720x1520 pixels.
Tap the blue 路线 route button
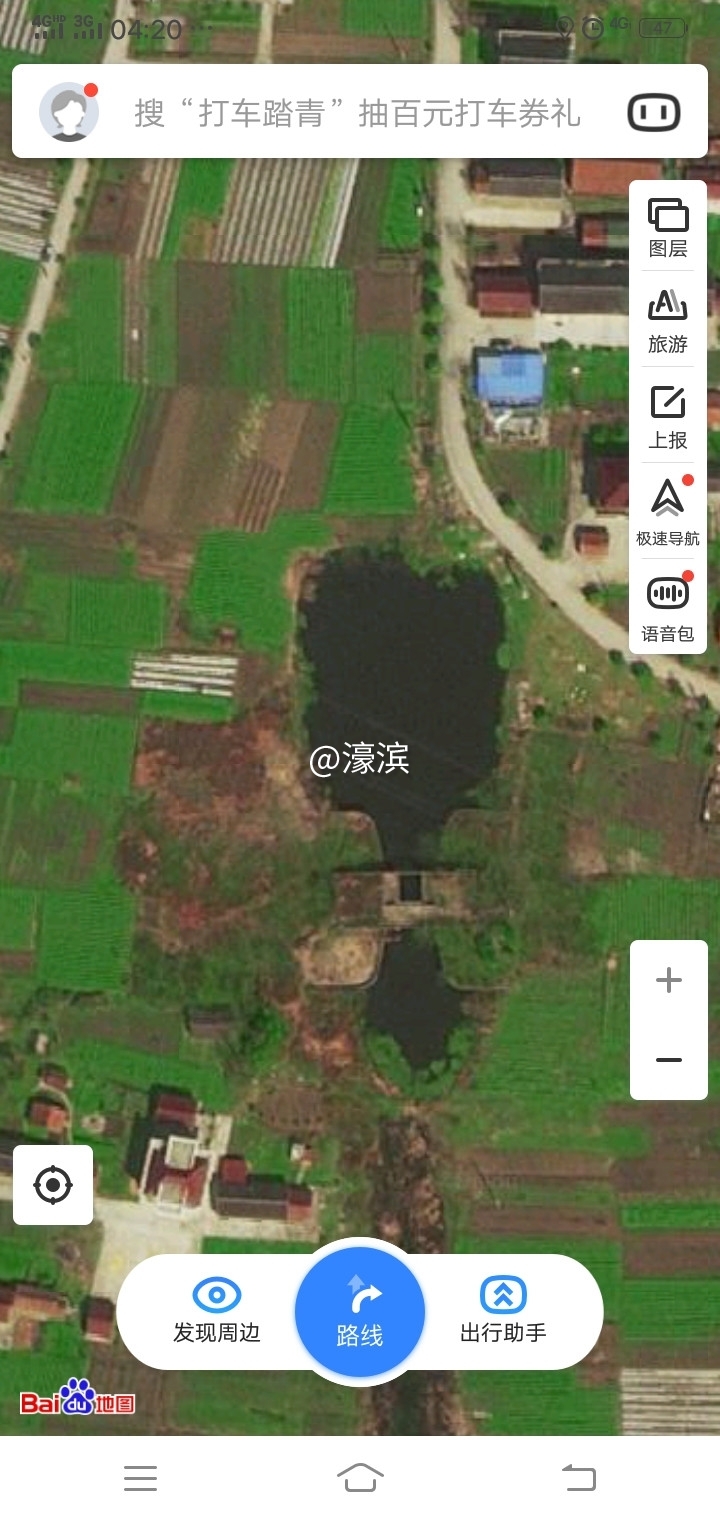point(360,1312)
